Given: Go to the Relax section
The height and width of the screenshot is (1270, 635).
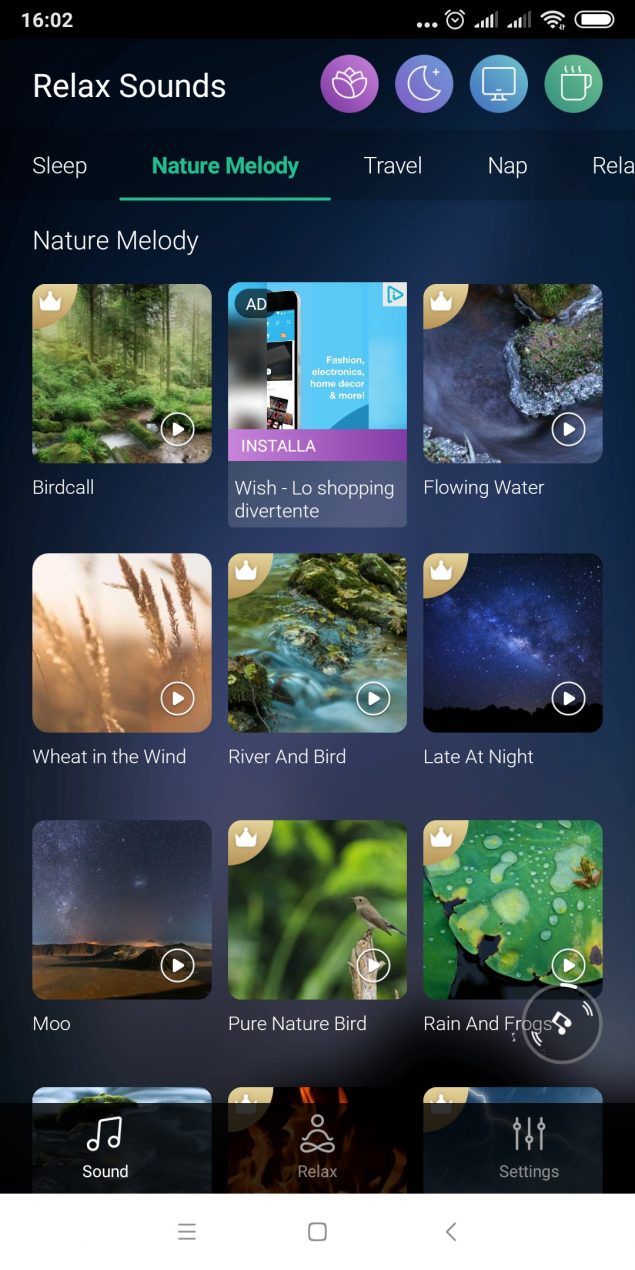Looking at the screenshot, I should coord(317,1147).
